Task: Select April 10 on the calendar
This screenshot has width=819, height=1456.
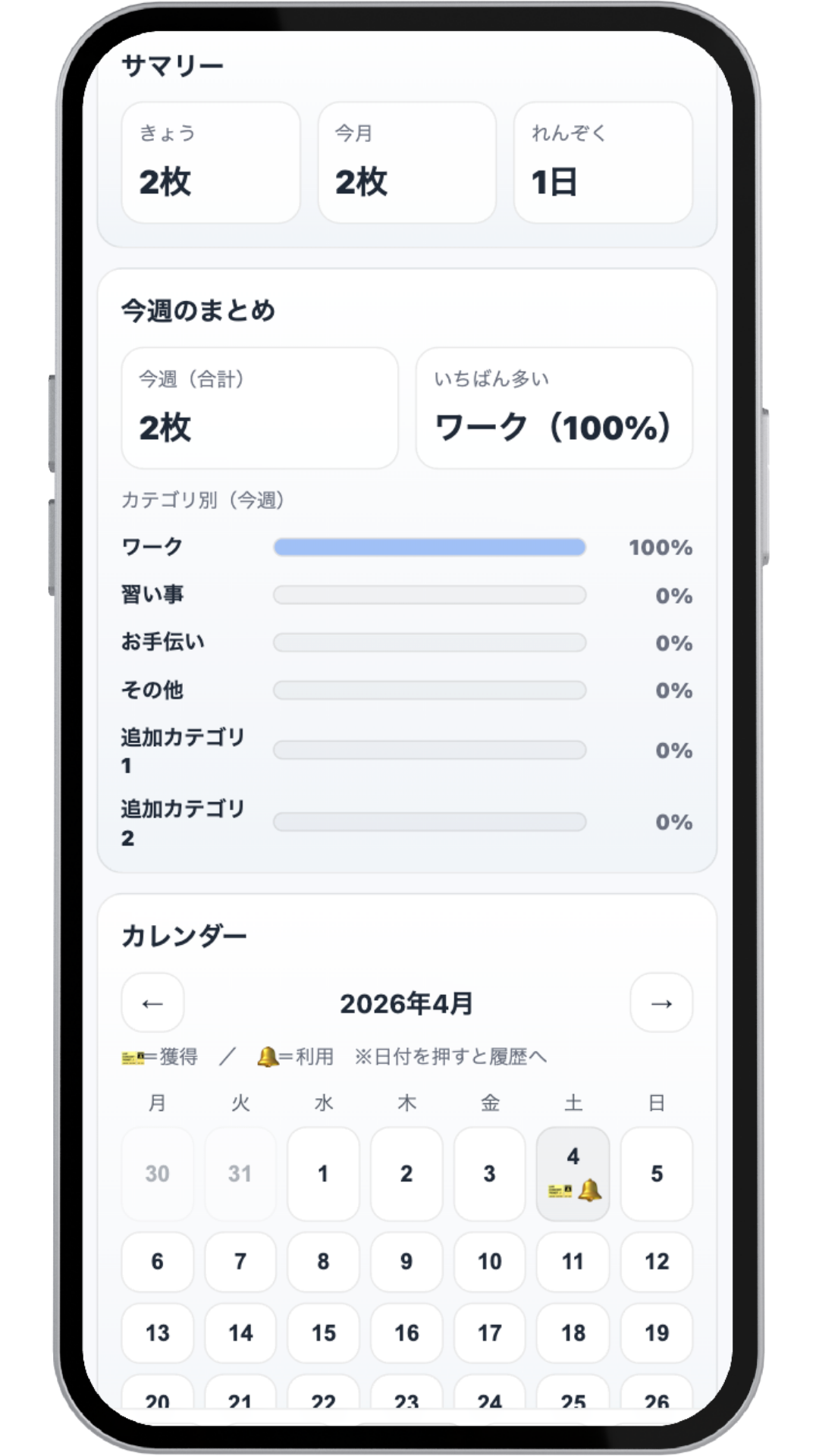Action: click(489, 1261)
